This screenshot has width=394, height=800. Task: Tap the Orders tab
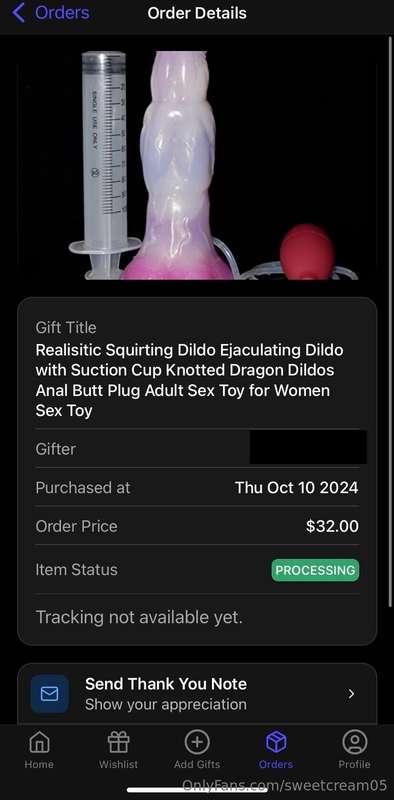click(x=276, y=749)
